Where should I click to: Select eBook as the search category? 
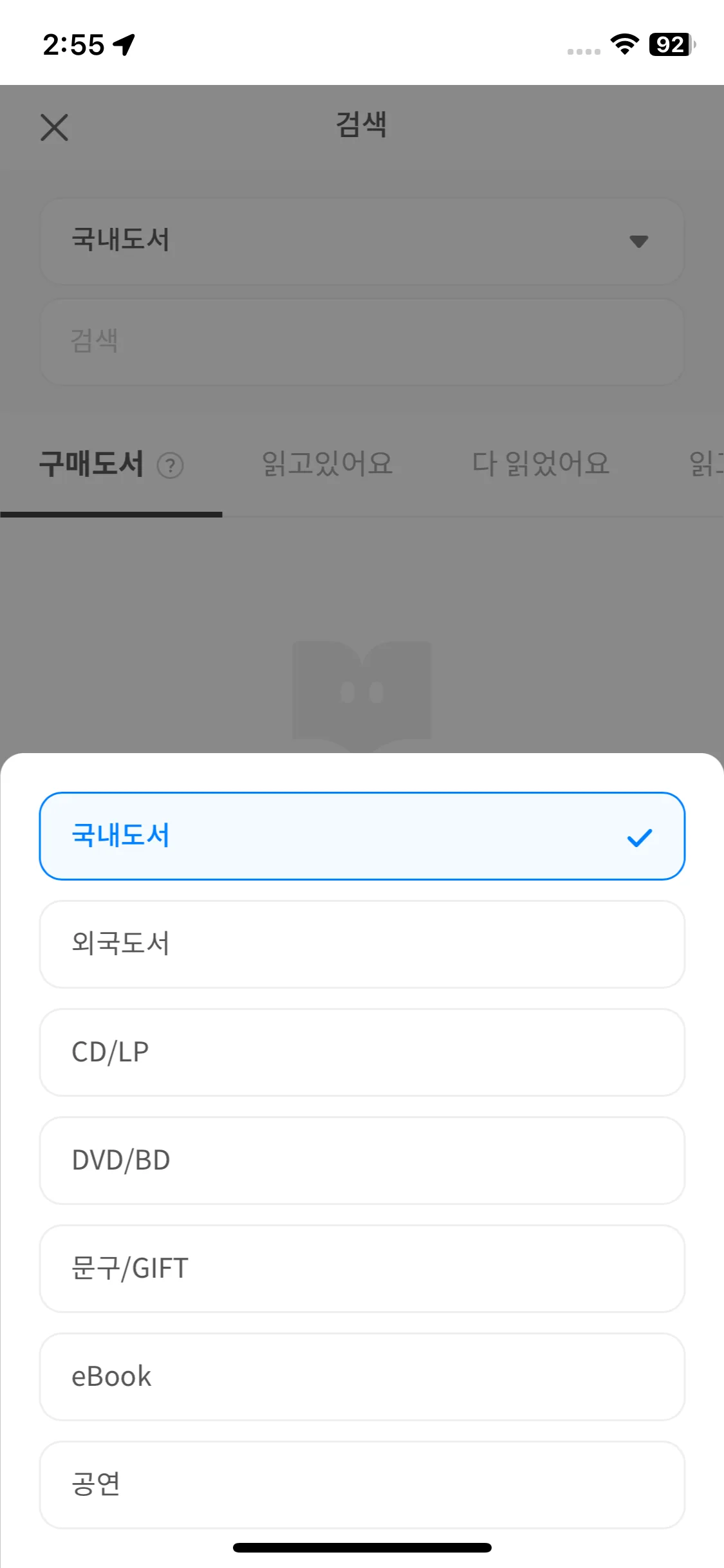(362, 1376)
